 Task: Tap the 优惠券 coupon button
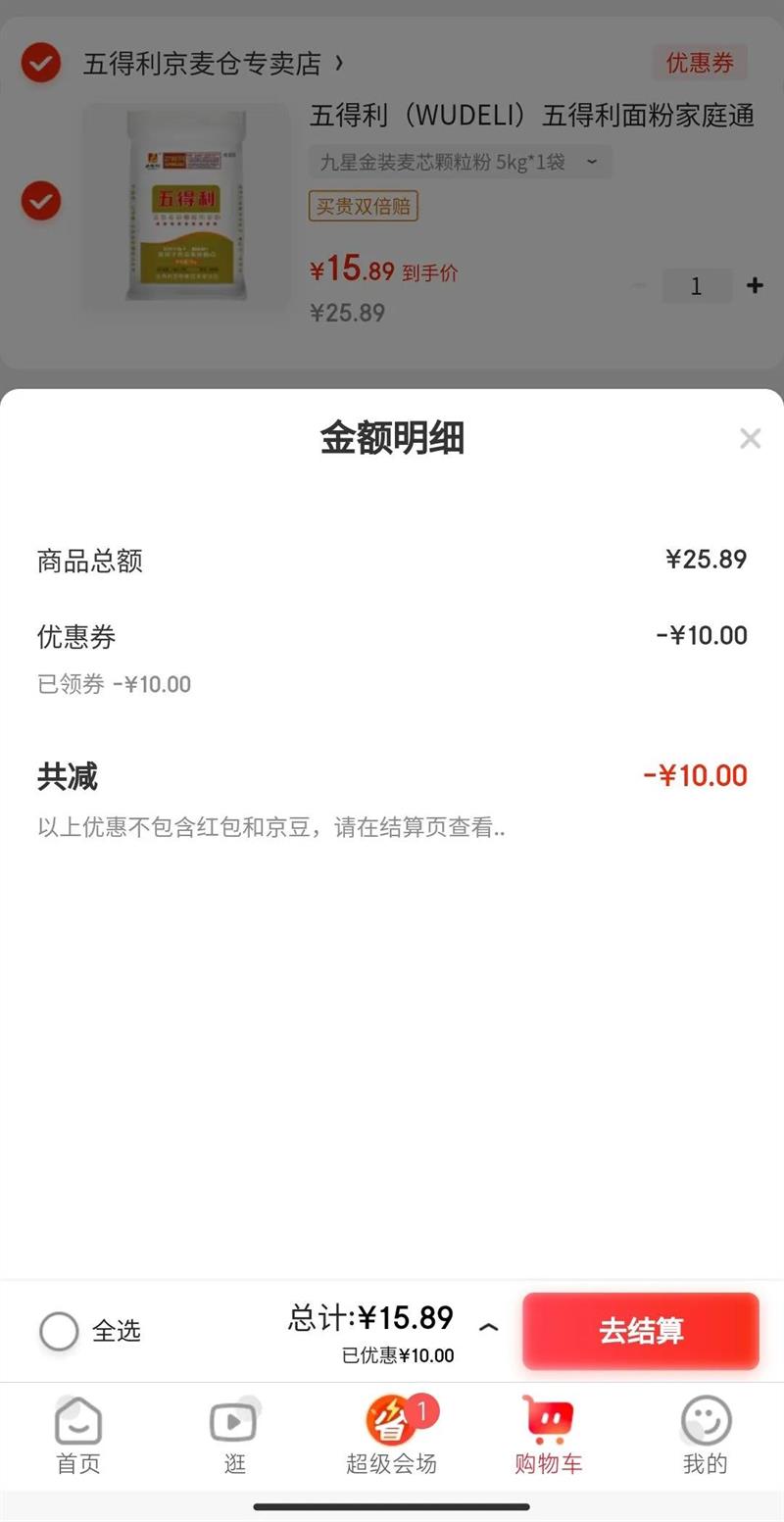point(700,63)
